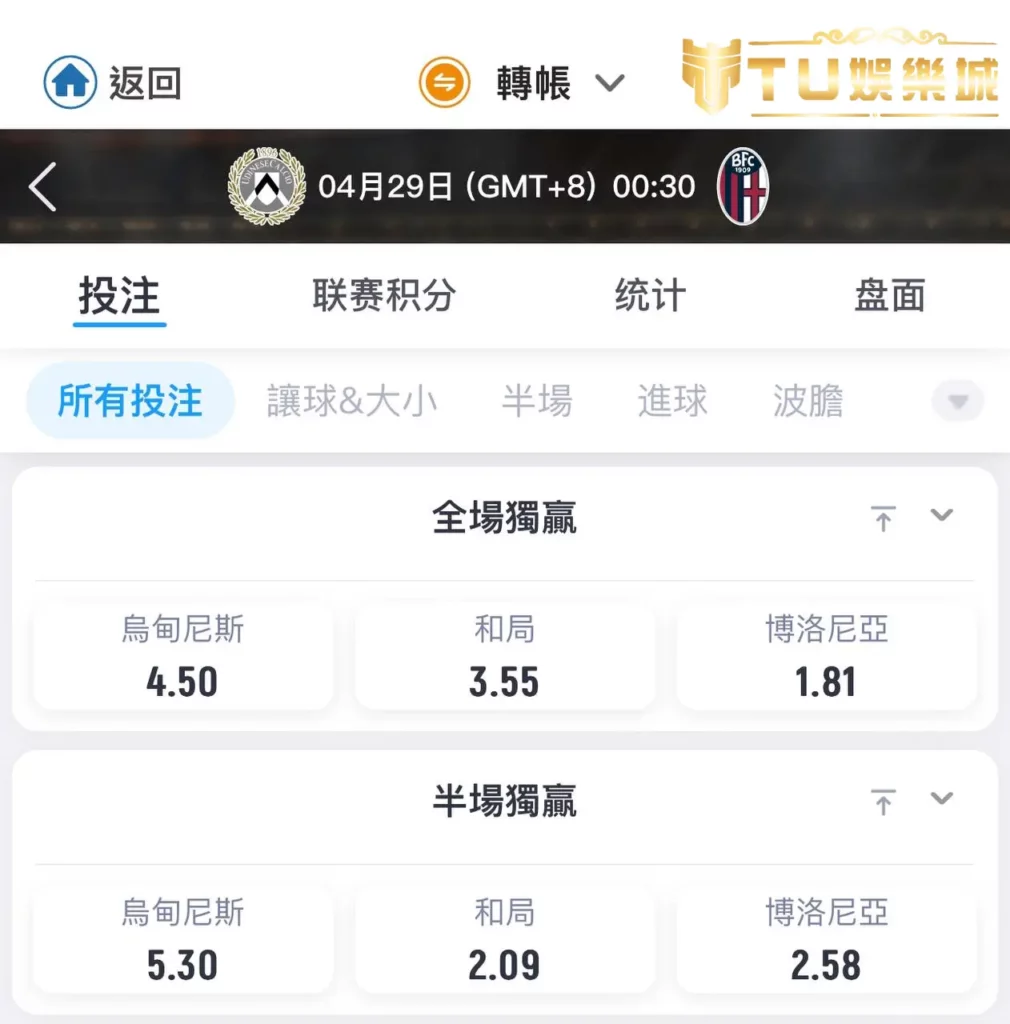Tap the pin icon on 全場獨贏 section
This screenshot has width=1010, height=1024.
(x=884, y=516)
